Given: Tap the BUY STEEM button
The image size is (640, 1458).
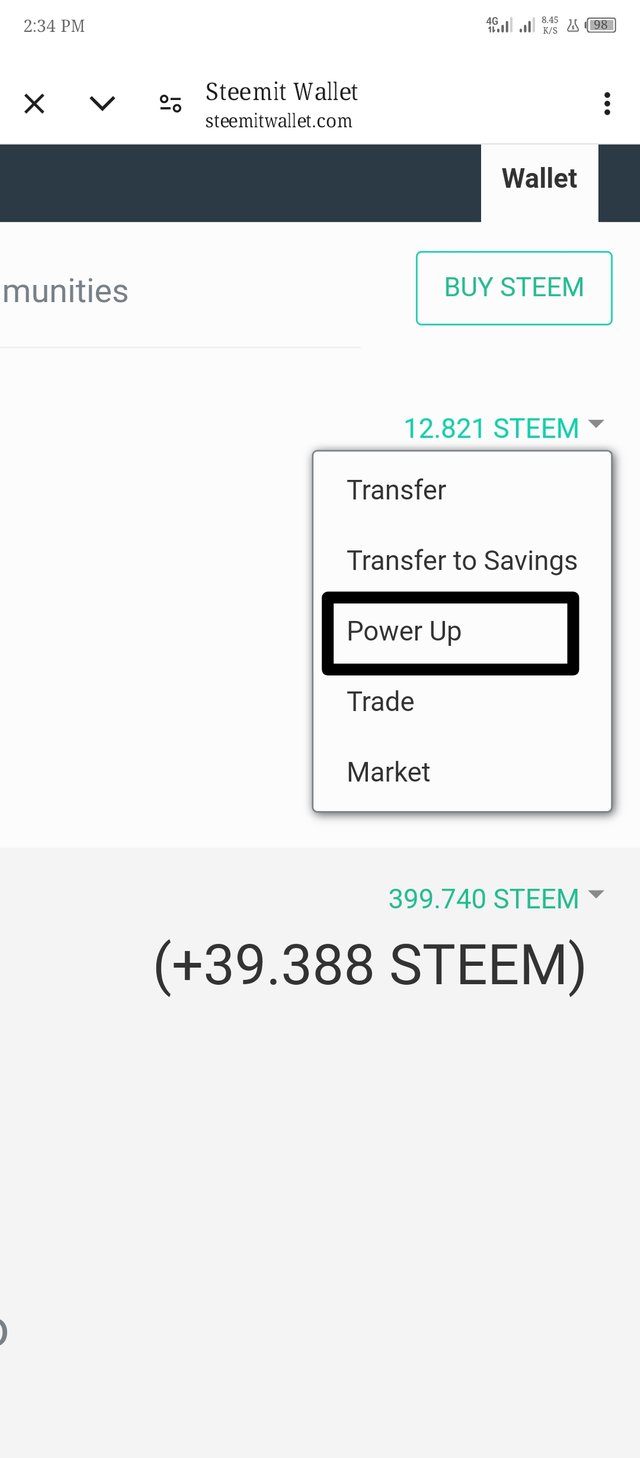Looking at the screenshot, I should click(514, 288).
